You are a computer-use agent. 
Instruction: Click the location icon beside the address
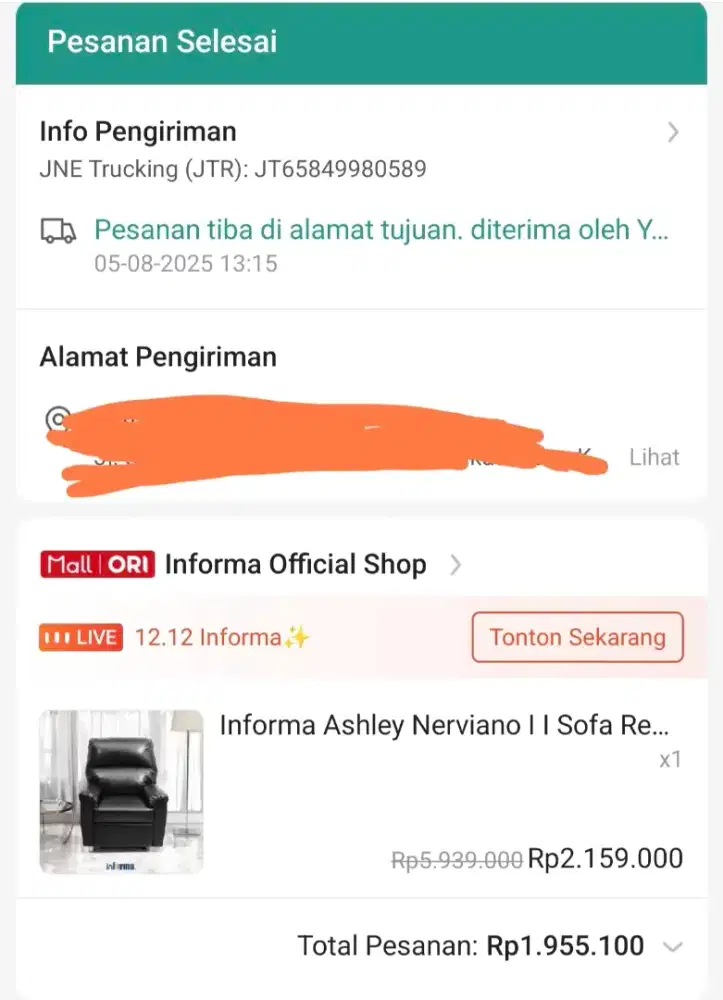58,421
